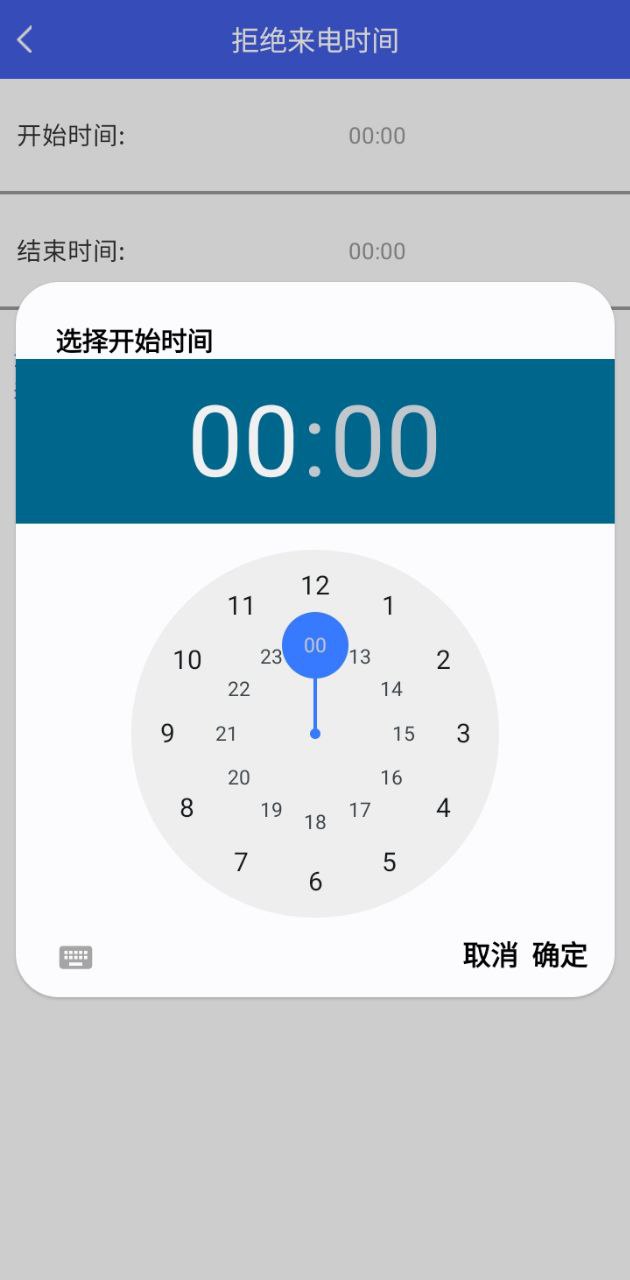
Task: Set hour to 10 on the dial
Action: [x=187, y=660]
